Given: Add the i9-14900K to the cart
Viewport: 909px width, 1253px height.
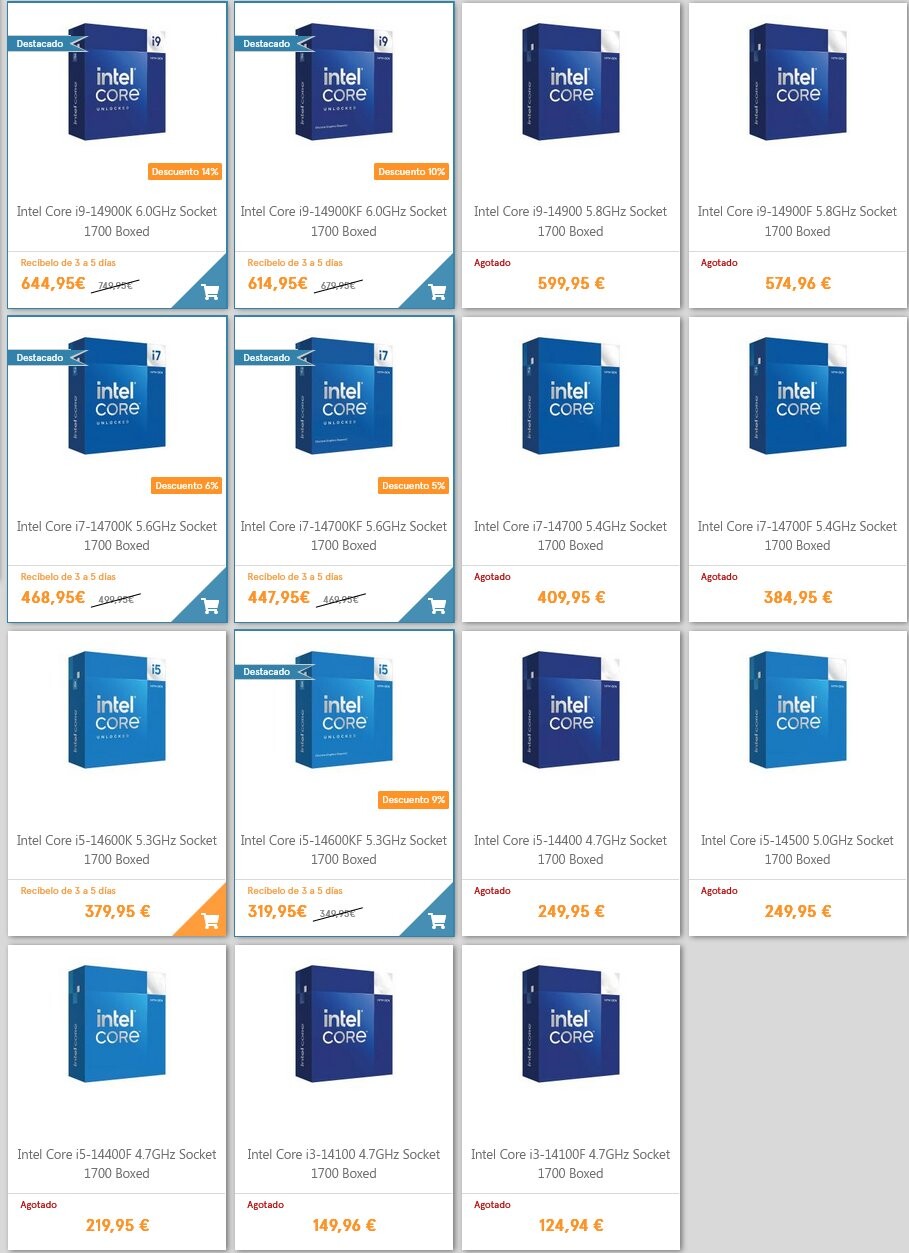Looking at the screenshot, I should coord(210,292).
